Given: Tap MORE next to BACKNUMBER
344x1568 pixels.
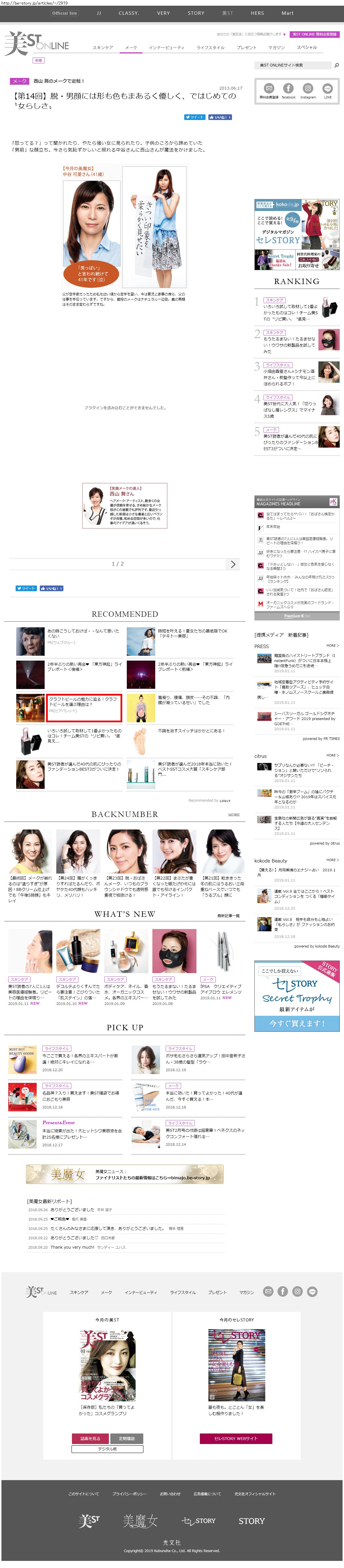Looking at the screenshot, I should coord(234,814).
